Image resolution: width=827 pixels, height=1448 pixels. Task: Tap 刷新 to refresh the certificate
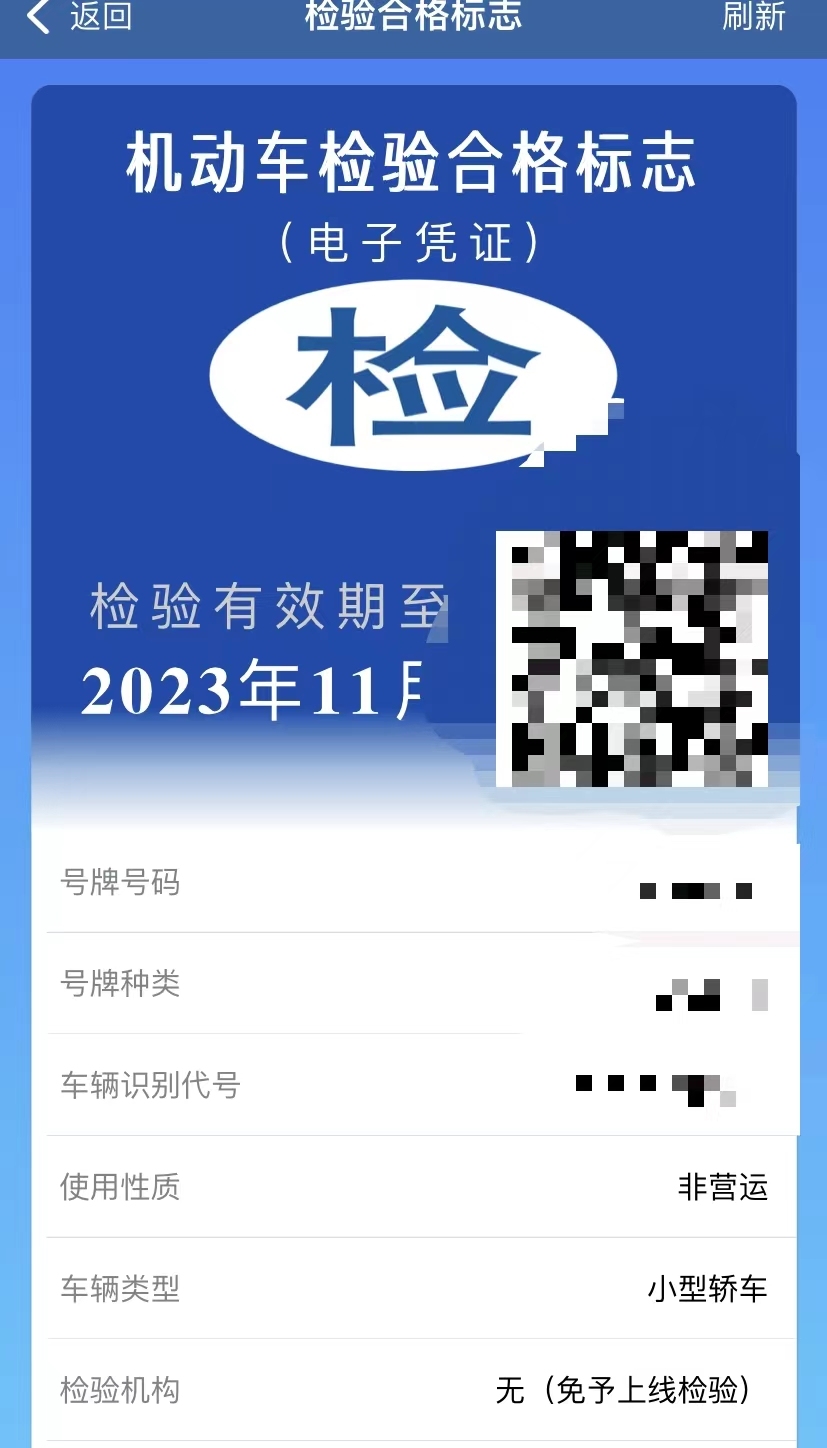pos(755,18)
